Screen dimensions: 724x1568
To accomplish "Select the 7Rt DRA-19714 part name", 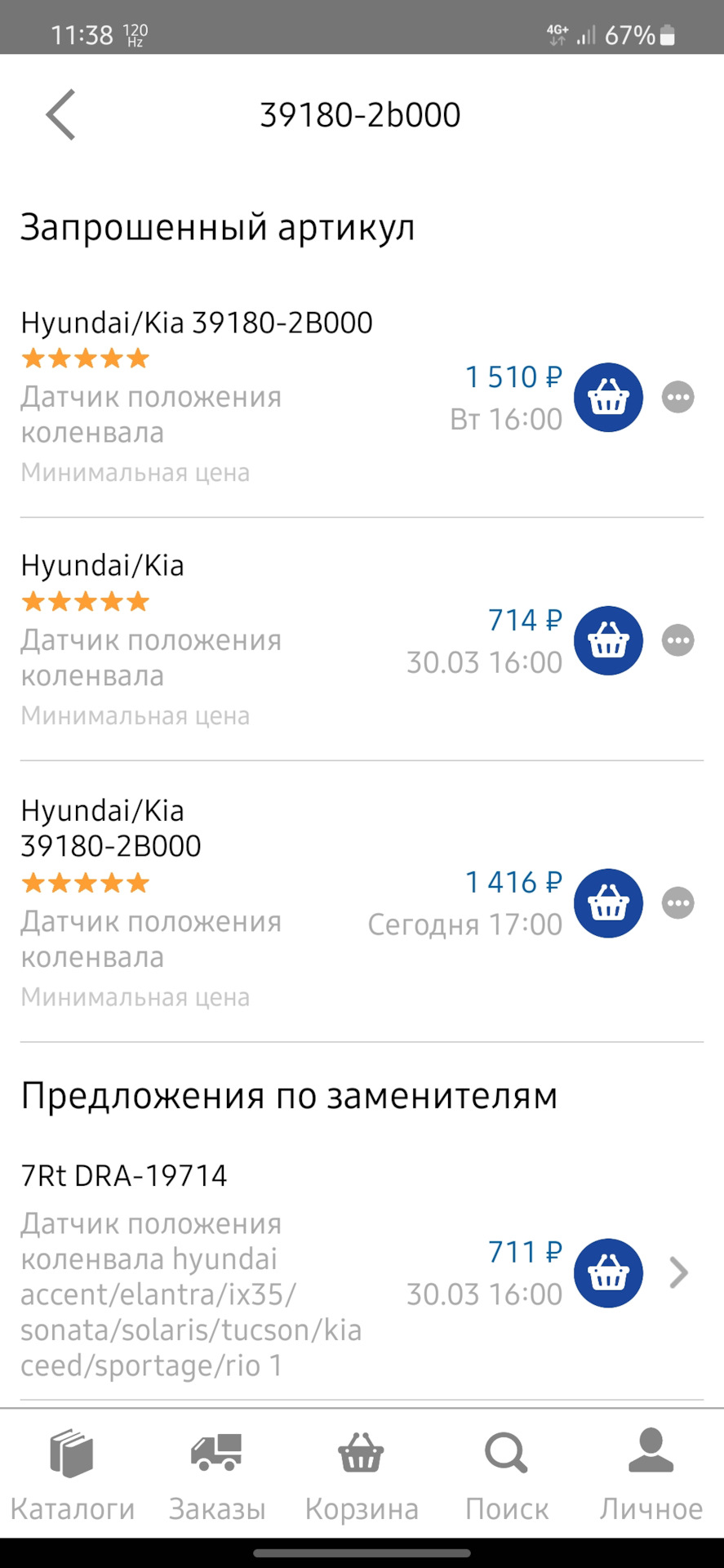I will [125, 1175].
